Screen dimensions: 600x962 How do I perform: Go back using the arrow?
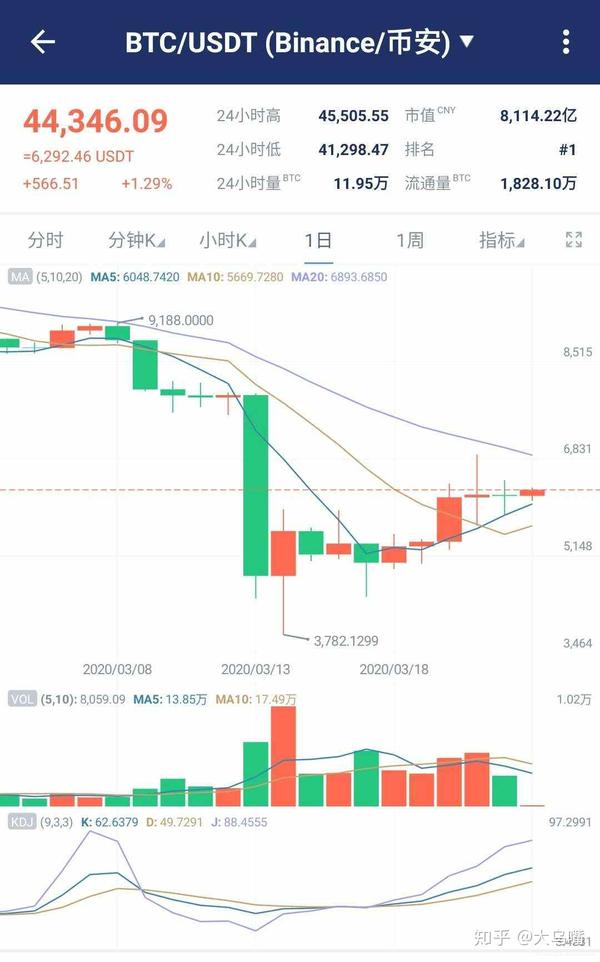[x=42, y=42]
